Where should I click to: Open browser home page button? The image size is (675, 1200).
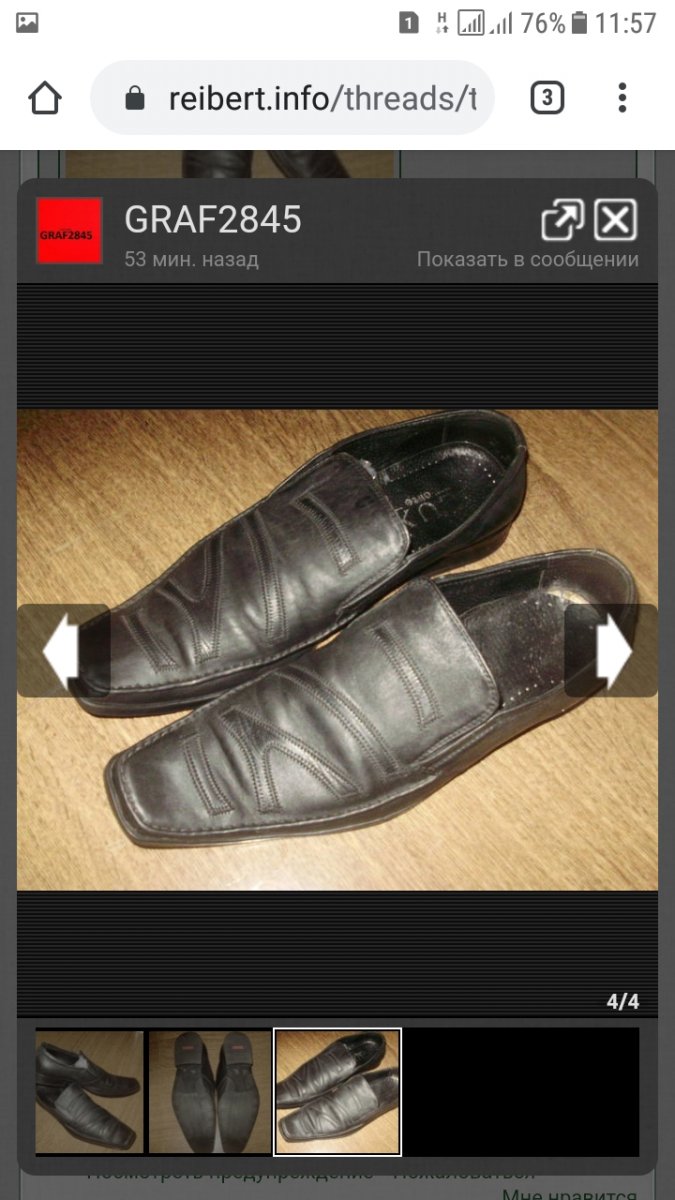45,98
